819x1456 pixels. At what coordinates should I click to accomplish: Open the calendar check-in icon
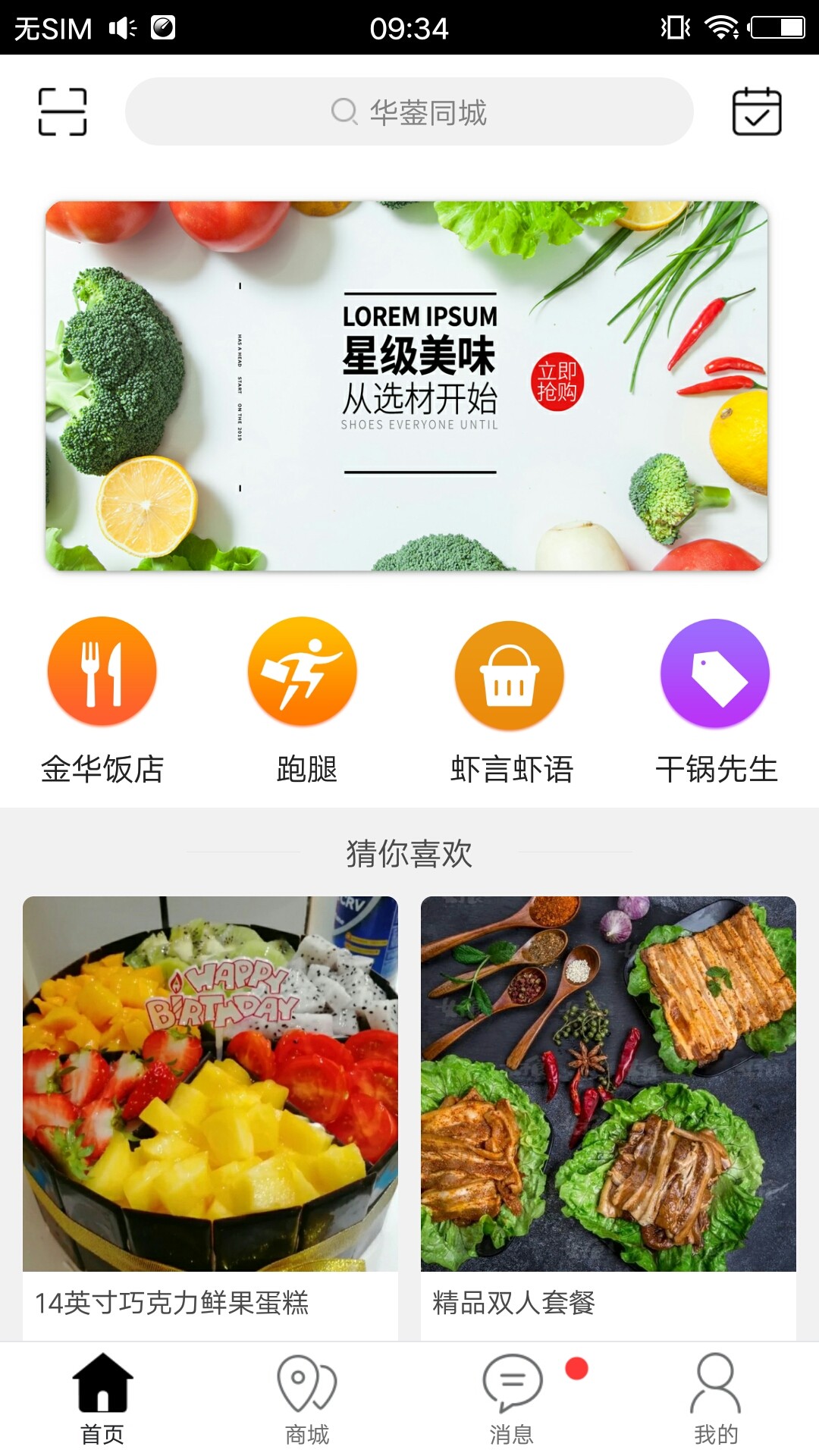[x=756, y=111]
